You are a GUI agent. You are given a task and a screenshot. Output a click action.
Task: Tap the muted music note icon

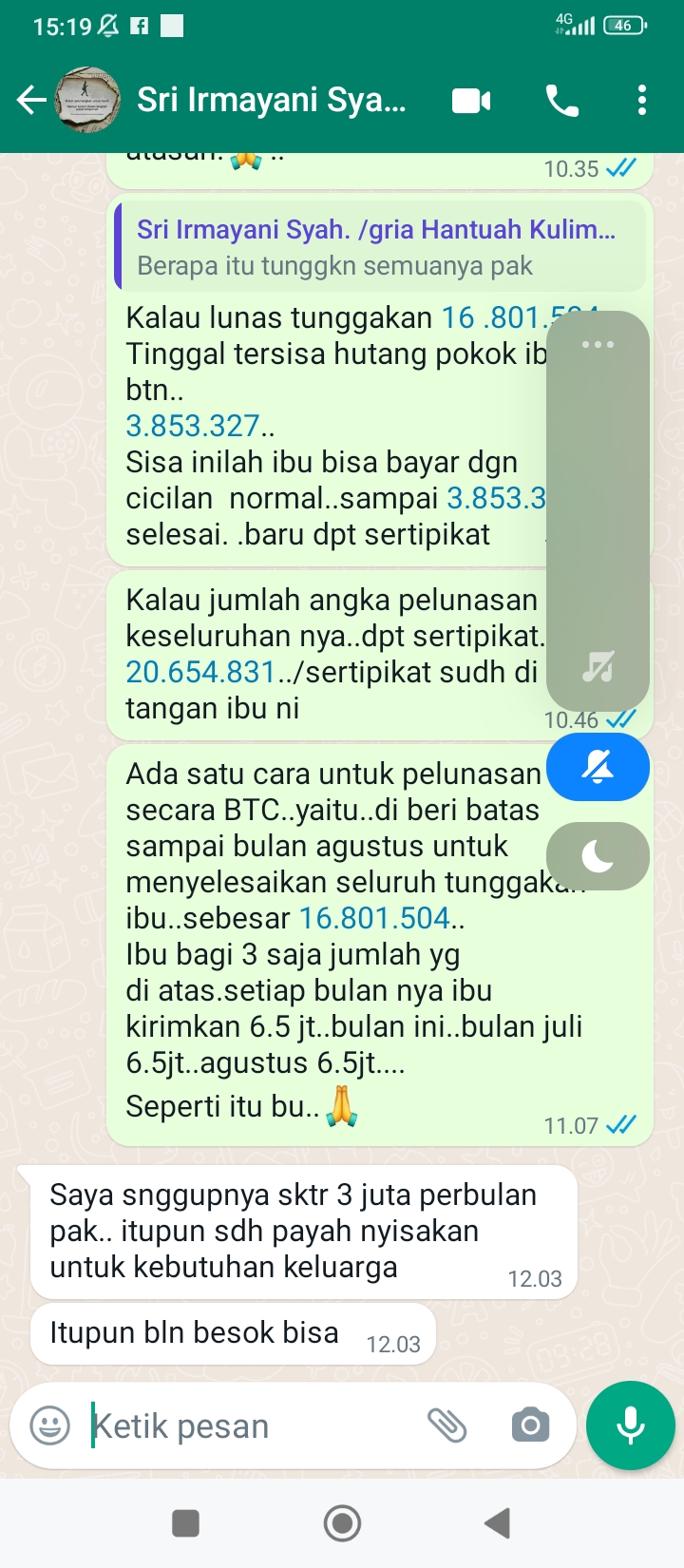(598, 667)
